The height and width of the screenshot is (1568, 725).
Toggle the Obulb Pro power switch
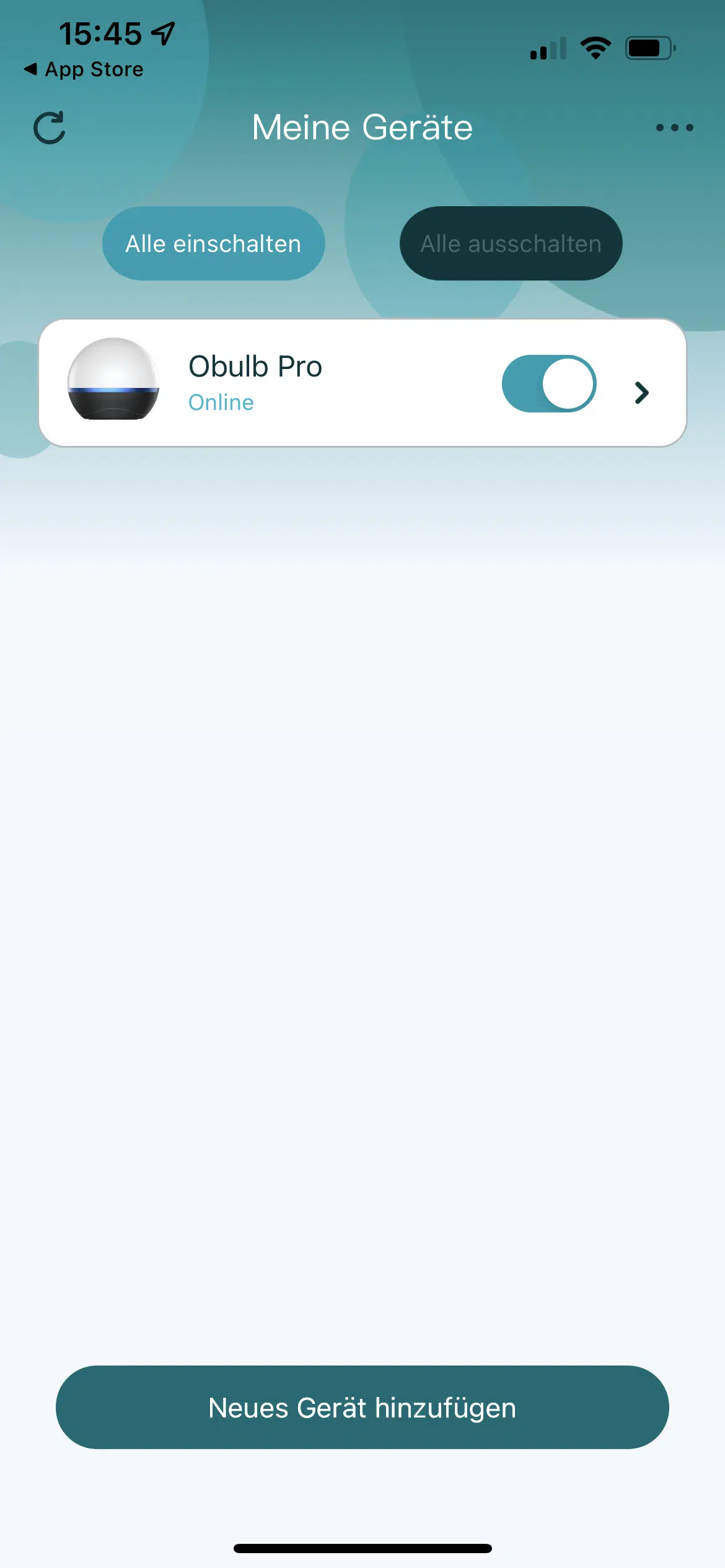tap(549, 383)
